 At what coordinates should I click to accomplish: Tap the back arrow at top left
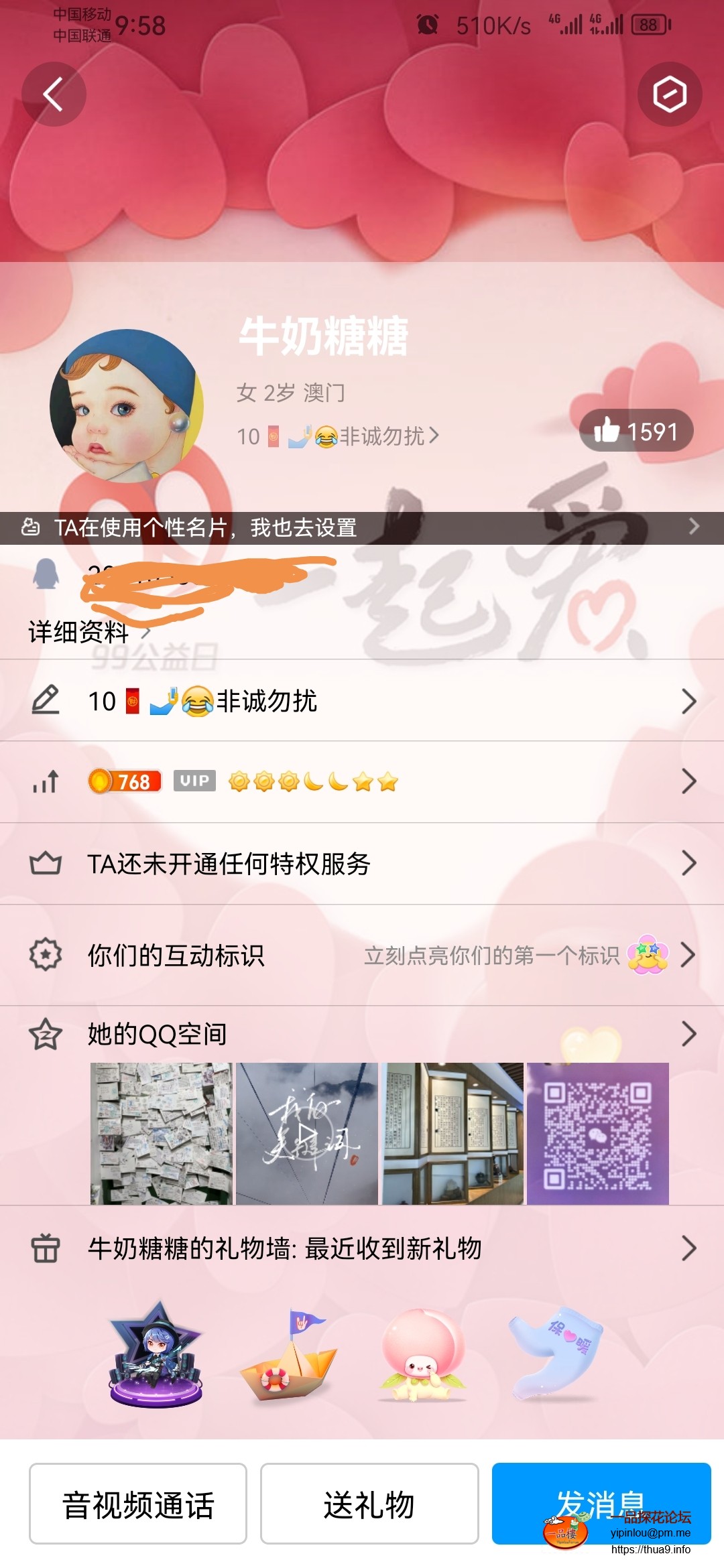54,94
